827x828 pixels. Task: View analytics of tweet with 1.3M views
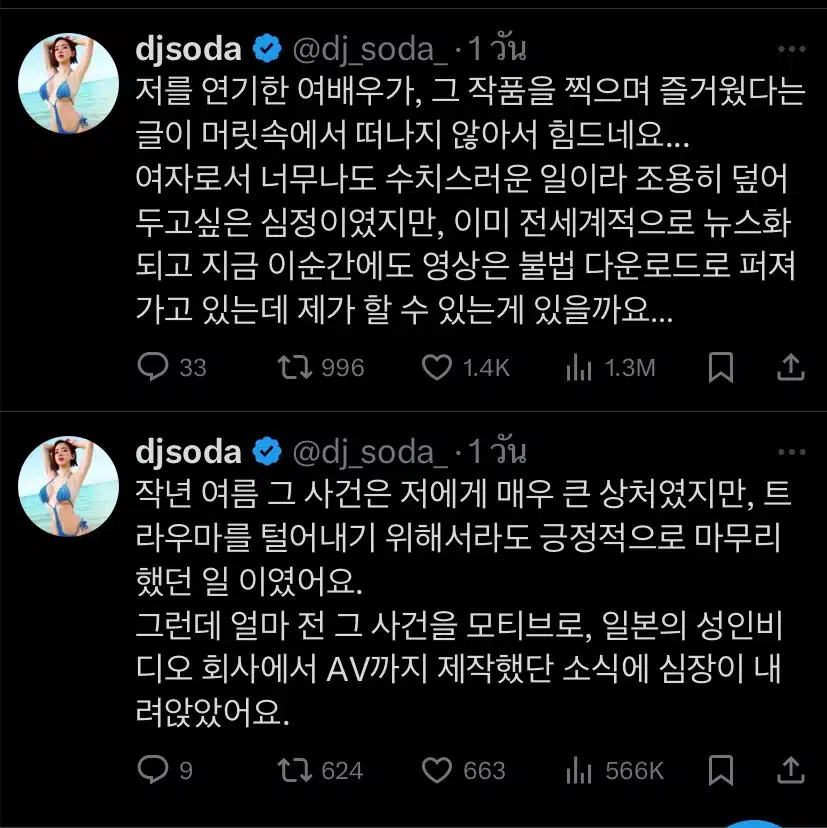coord(579,368)
